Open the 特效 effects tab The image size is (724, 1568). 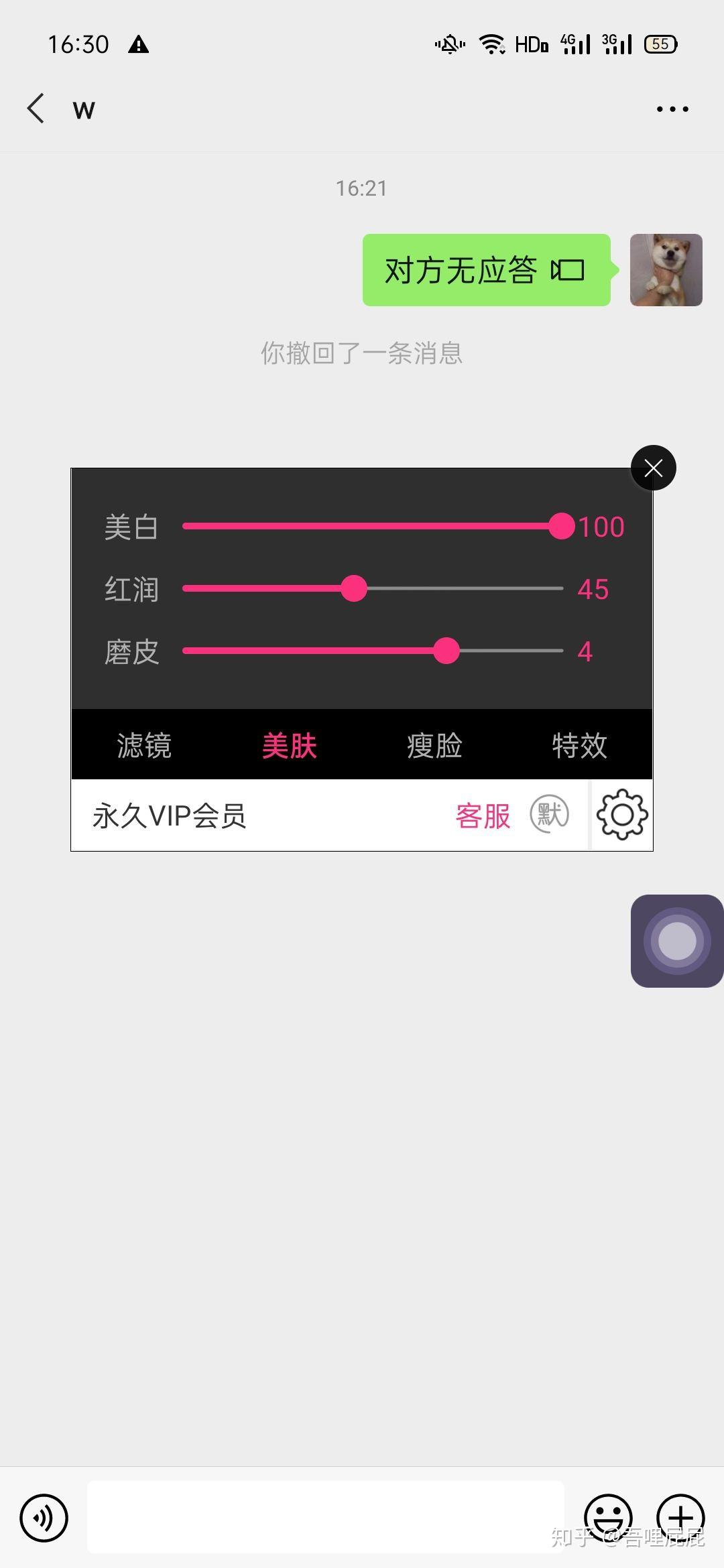pos(580,745)
